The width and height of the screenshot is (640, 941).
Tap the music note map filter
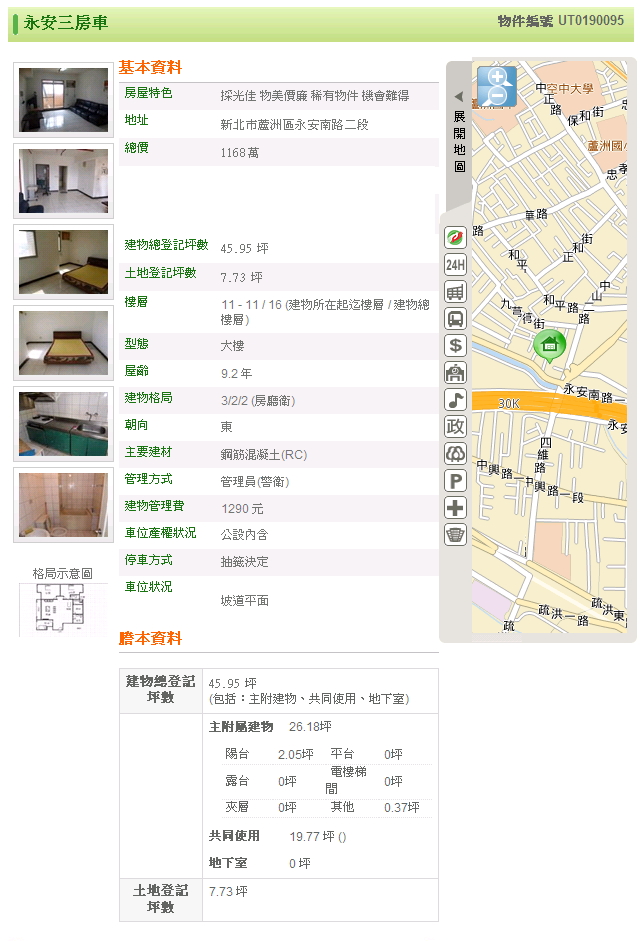point(455,400)
